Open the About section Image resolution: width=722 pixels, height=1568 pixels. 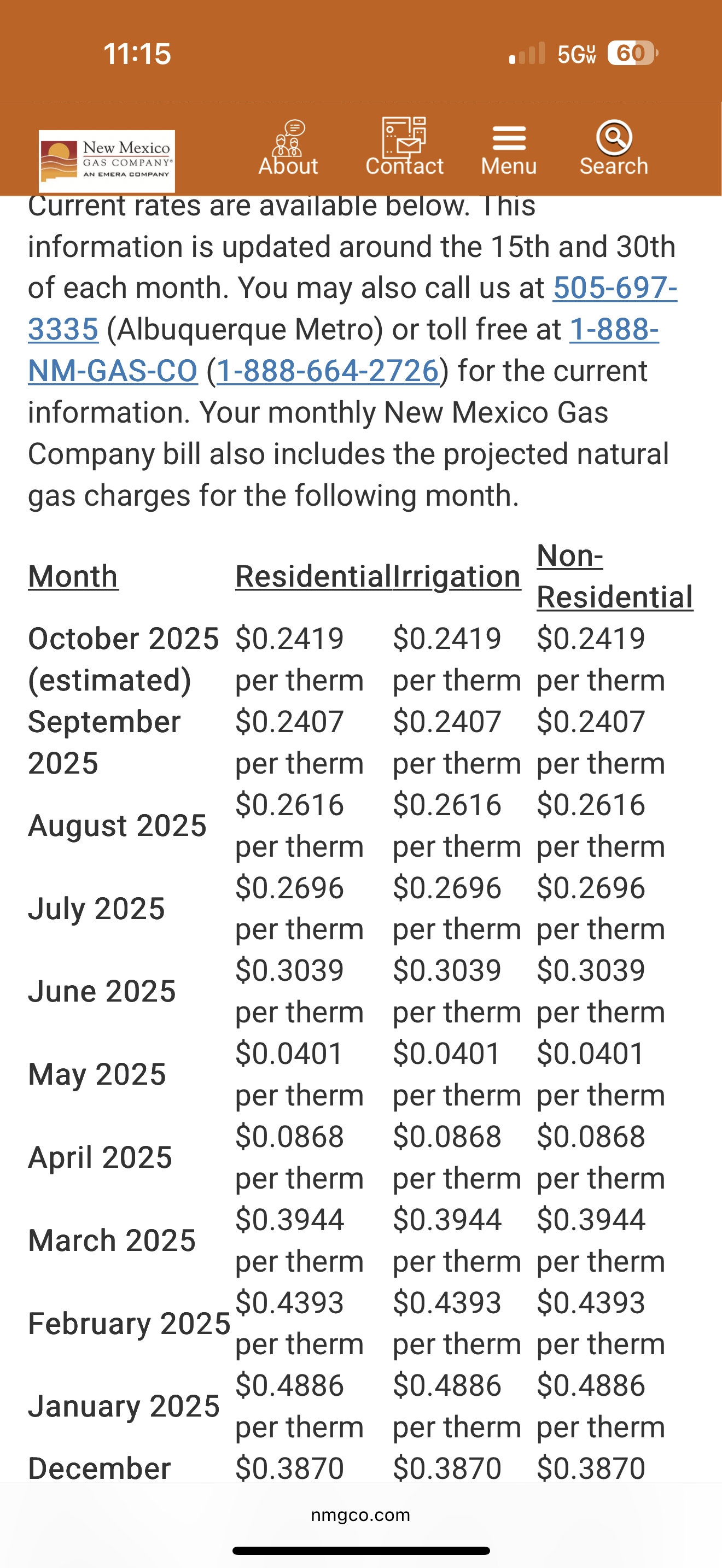click(x=288, y=149)
